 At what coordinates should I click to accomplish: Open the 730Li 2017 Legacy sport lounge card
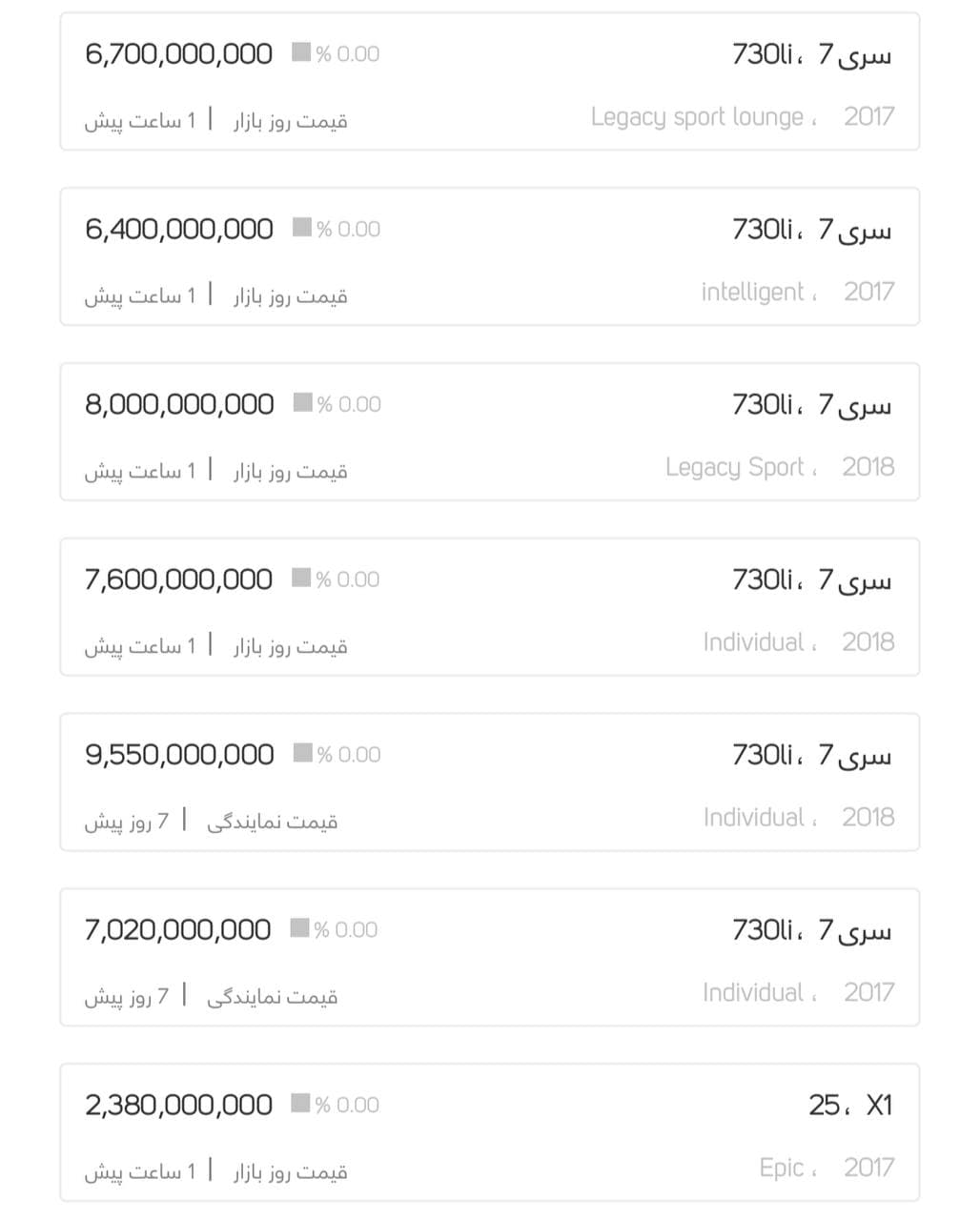tap(490, 82)
